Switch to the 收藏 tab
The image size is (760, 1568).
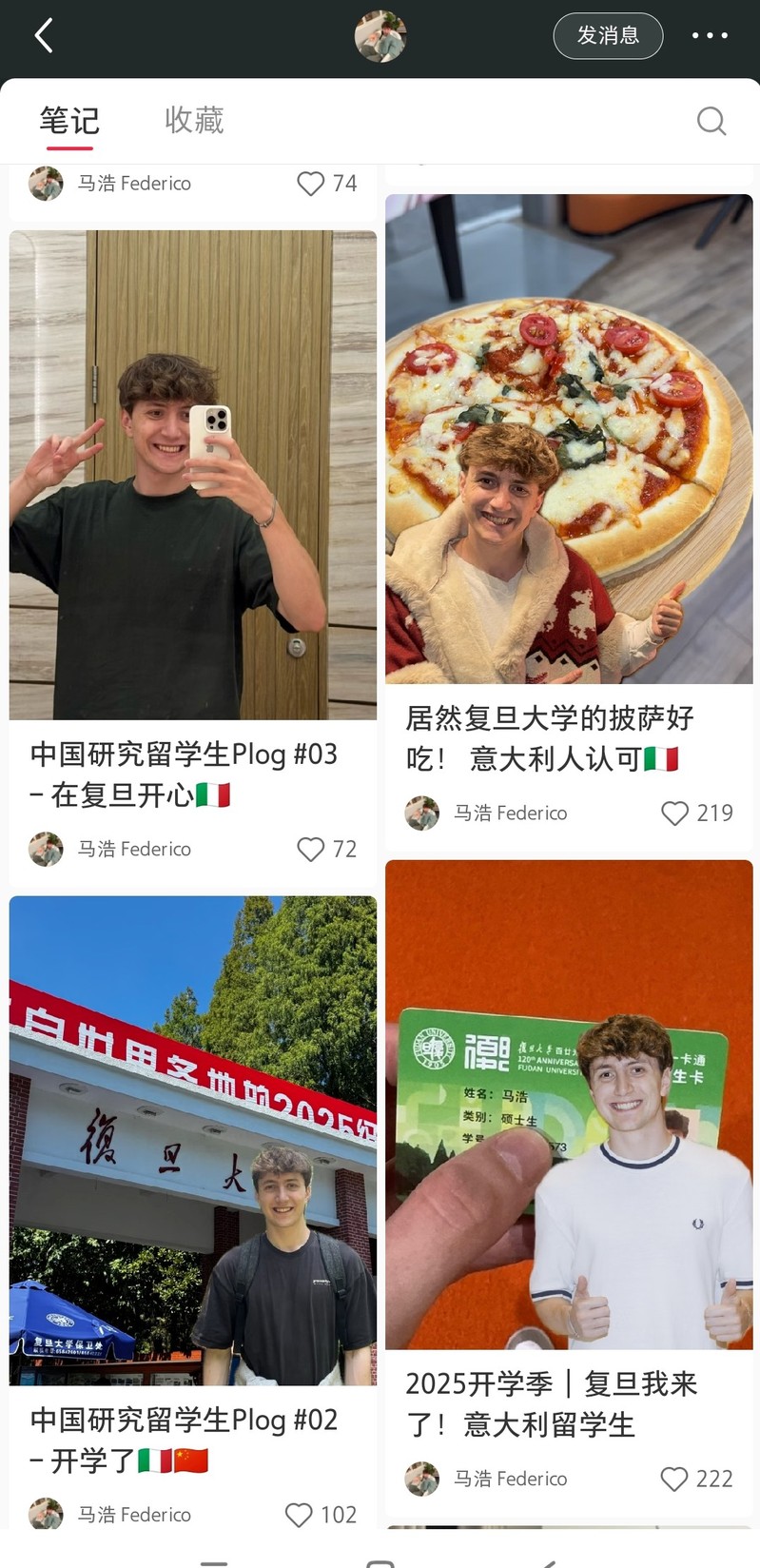pos(194,121)
